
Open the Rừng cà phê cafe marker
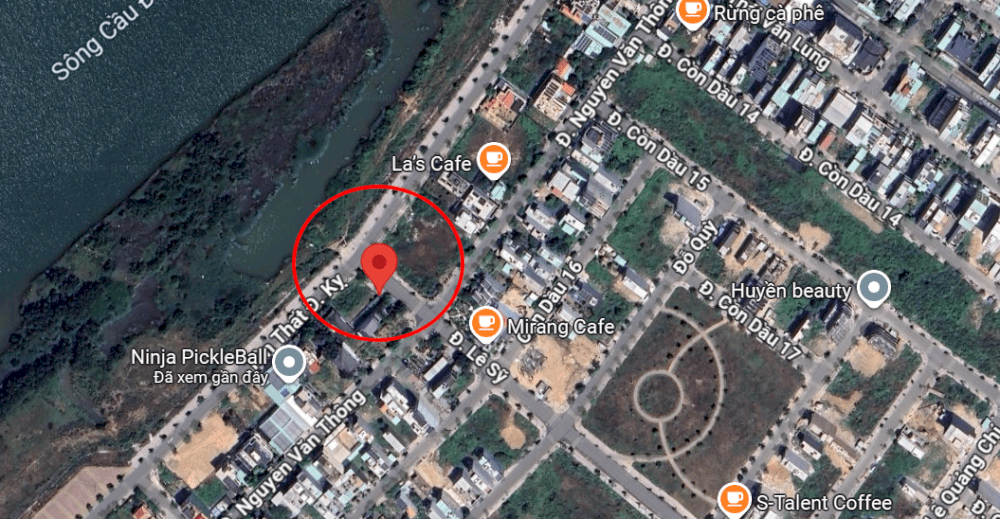coord(692,11)
